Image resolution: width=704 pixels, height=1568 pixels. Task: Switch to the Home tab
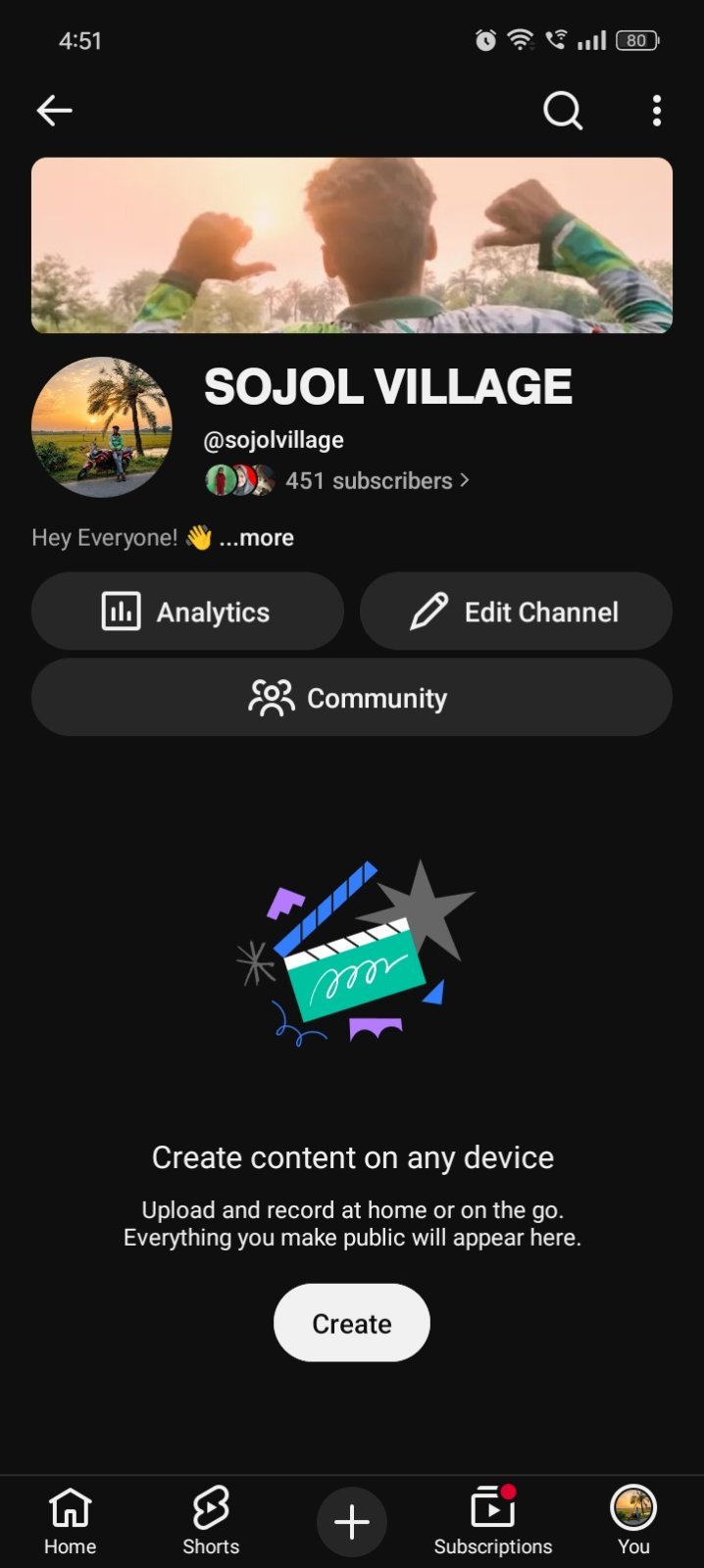[71, 1521]
